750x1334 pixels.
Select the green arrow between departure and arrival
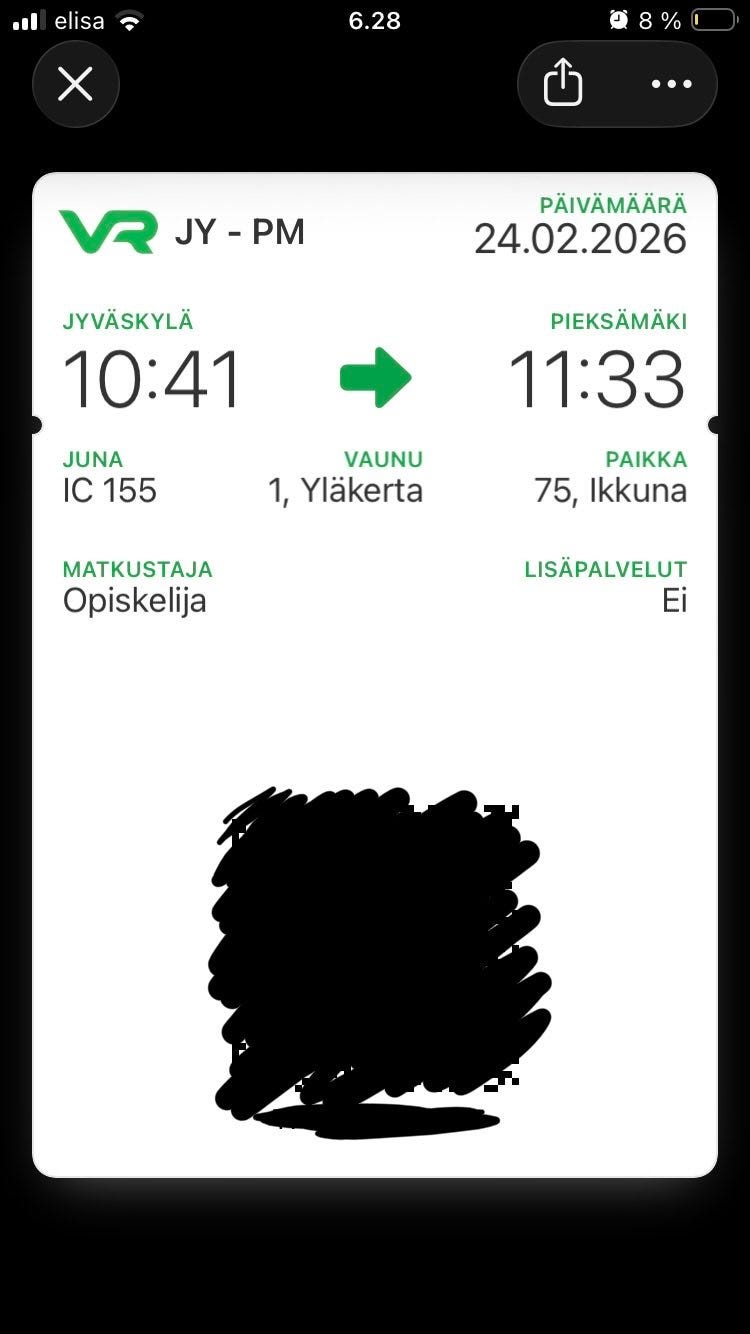[377, 376]
